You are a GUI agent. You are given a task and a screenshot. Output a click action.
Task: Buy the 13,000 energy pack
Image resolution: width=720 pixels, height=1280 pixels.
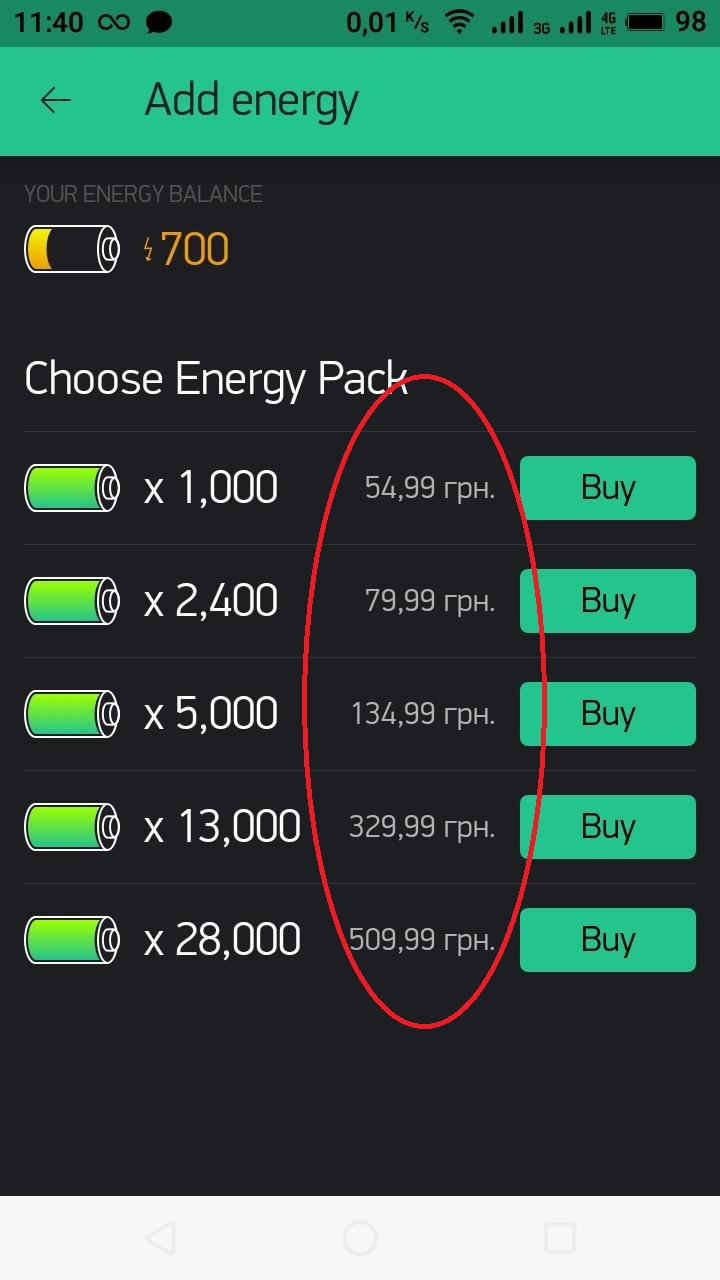[607, 827]
